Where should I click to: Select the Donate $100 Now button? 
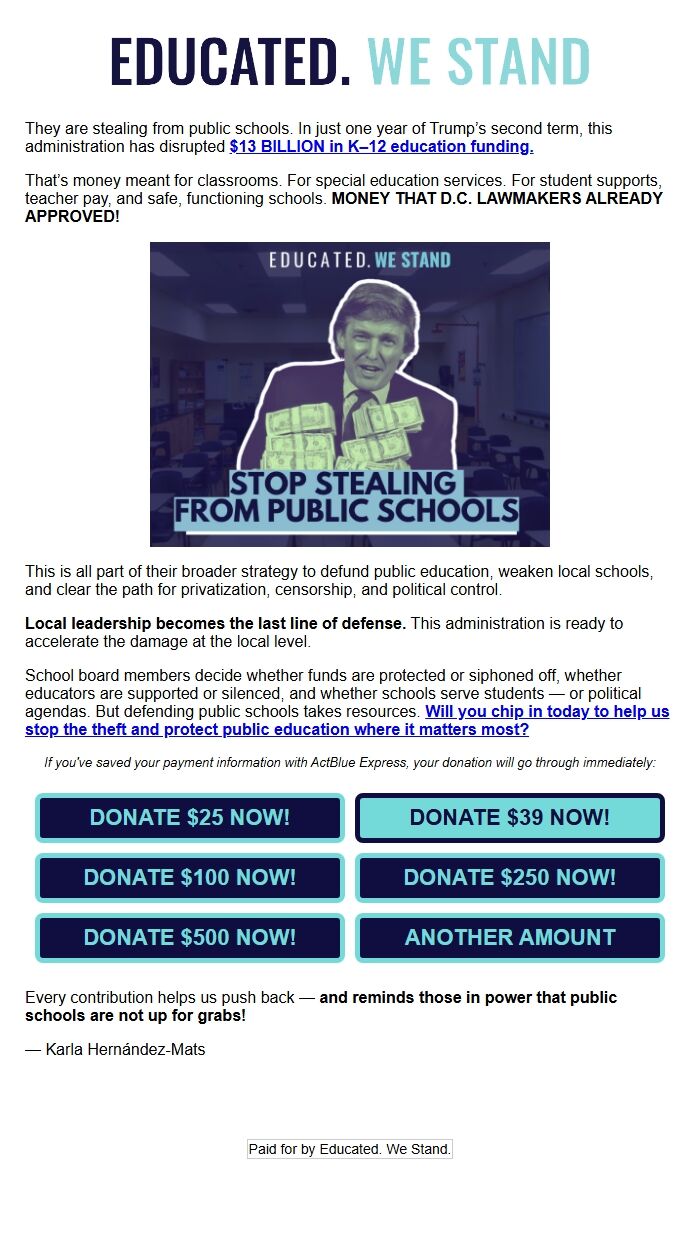[190, 878]
